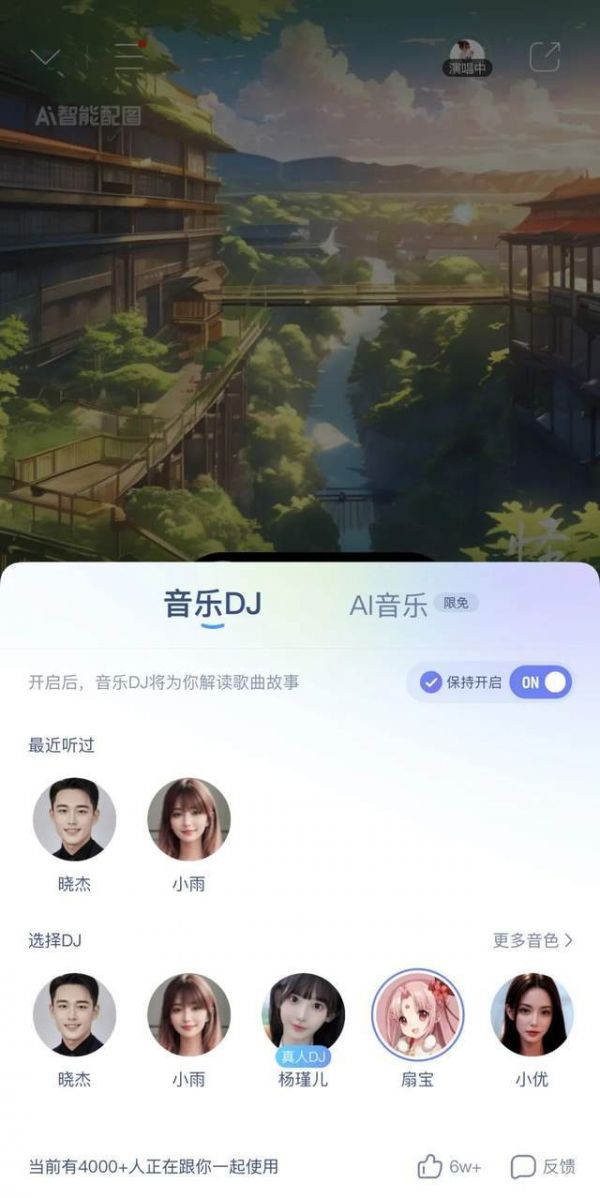Select DJ 小雨 in the 选择DJ row

(189, 1015)
